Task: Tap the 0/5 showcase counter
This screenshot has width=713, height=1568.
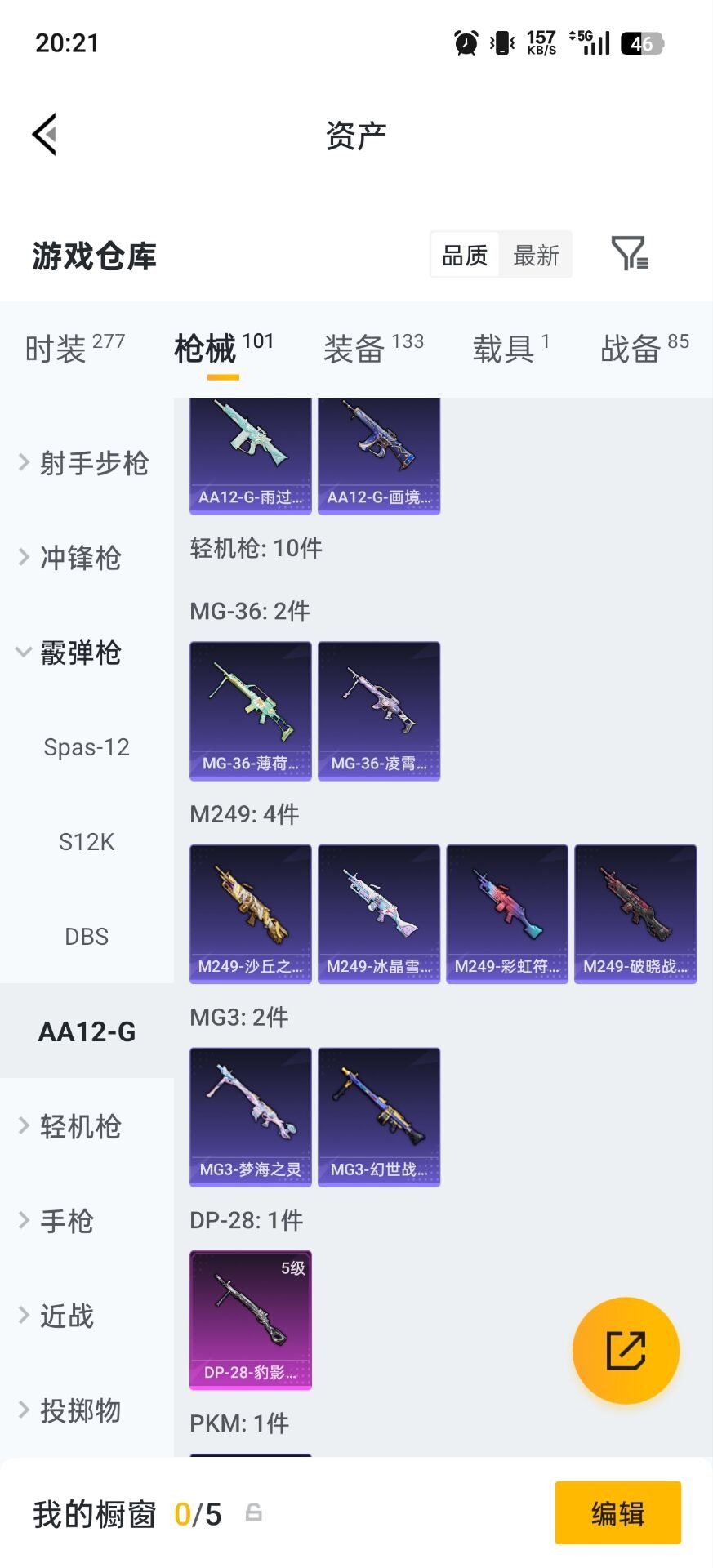Action: click(x=199, y=1513)
